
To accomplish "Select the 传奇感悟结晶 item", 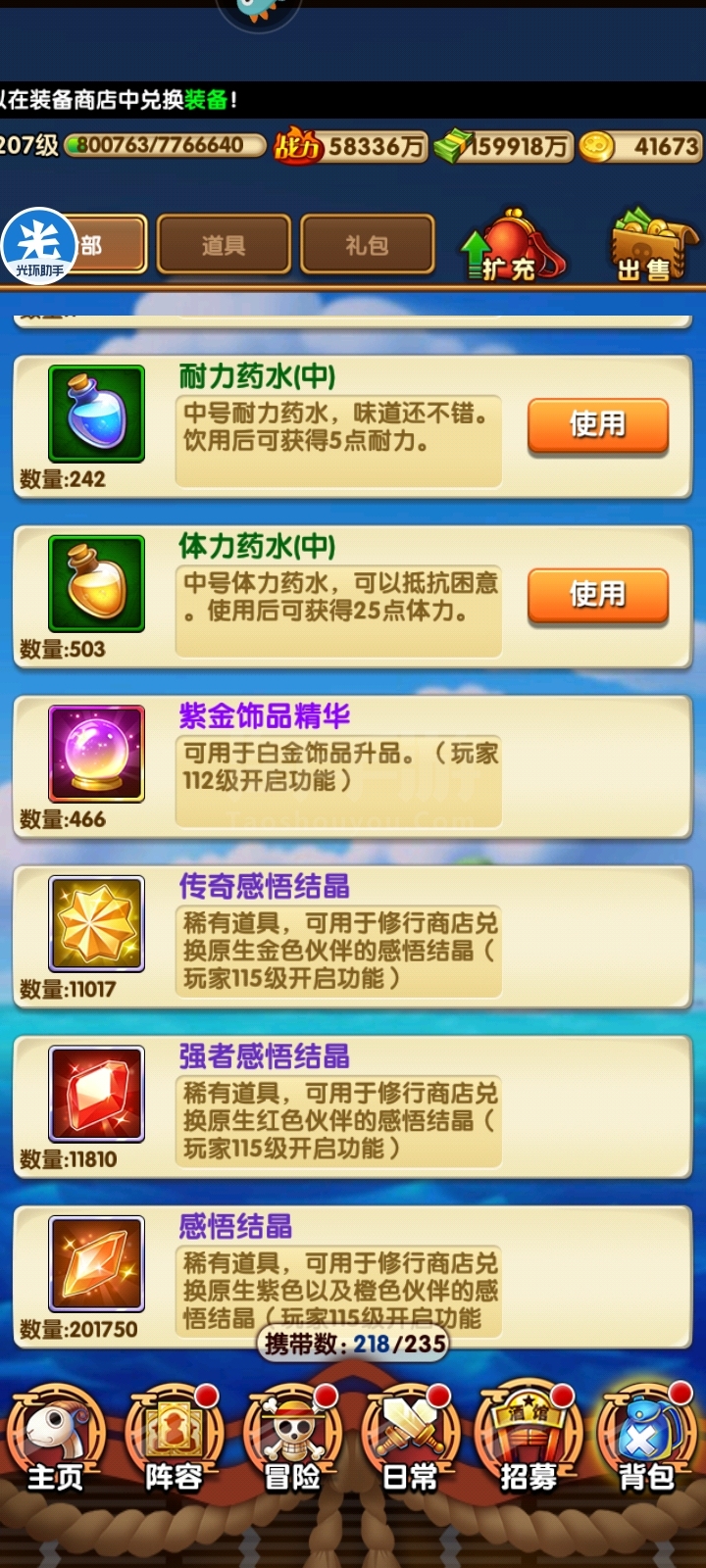I will (x=353, y=937).
